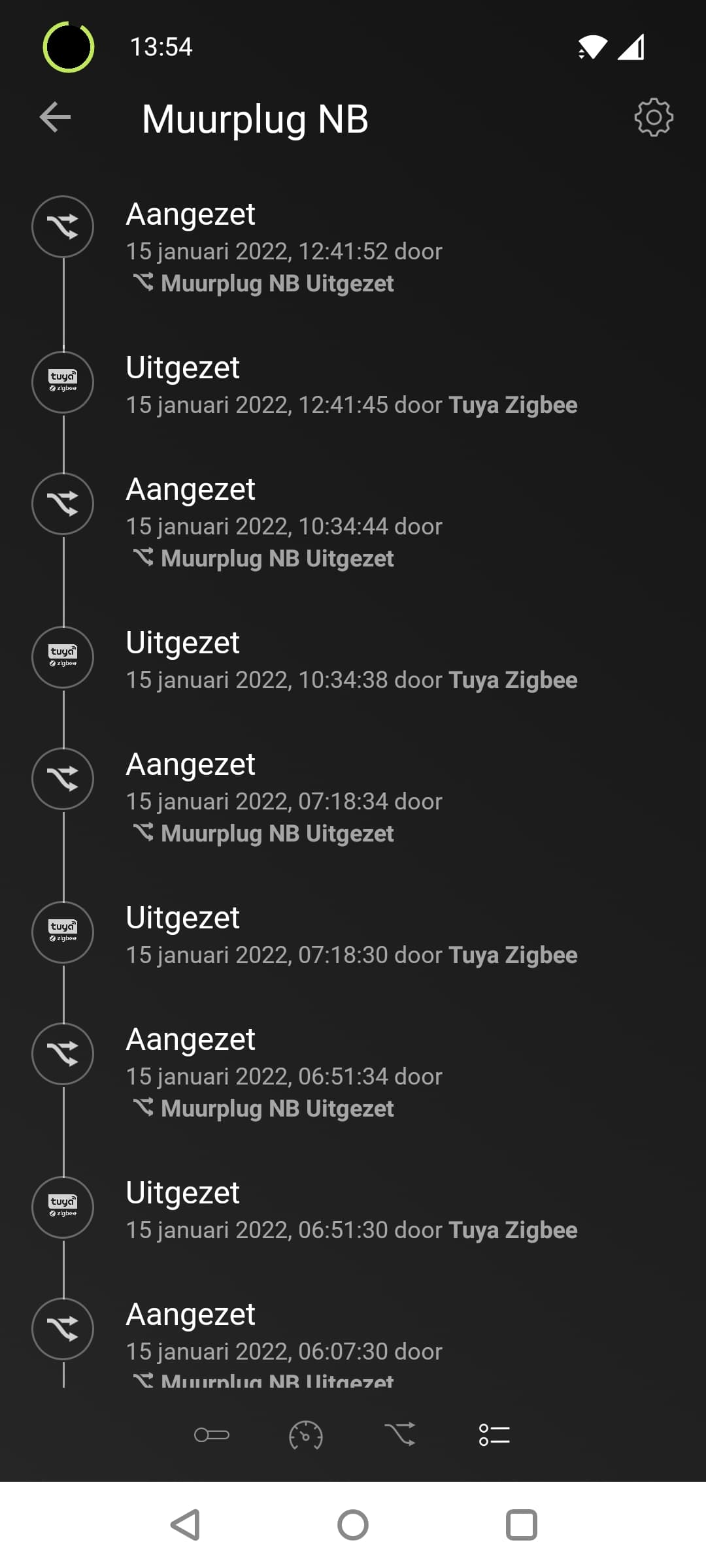Open Tuya Zigbee from the 10:34:38 entry
This screenshot has height=1568, width=706.
click(x=513, y=680)
